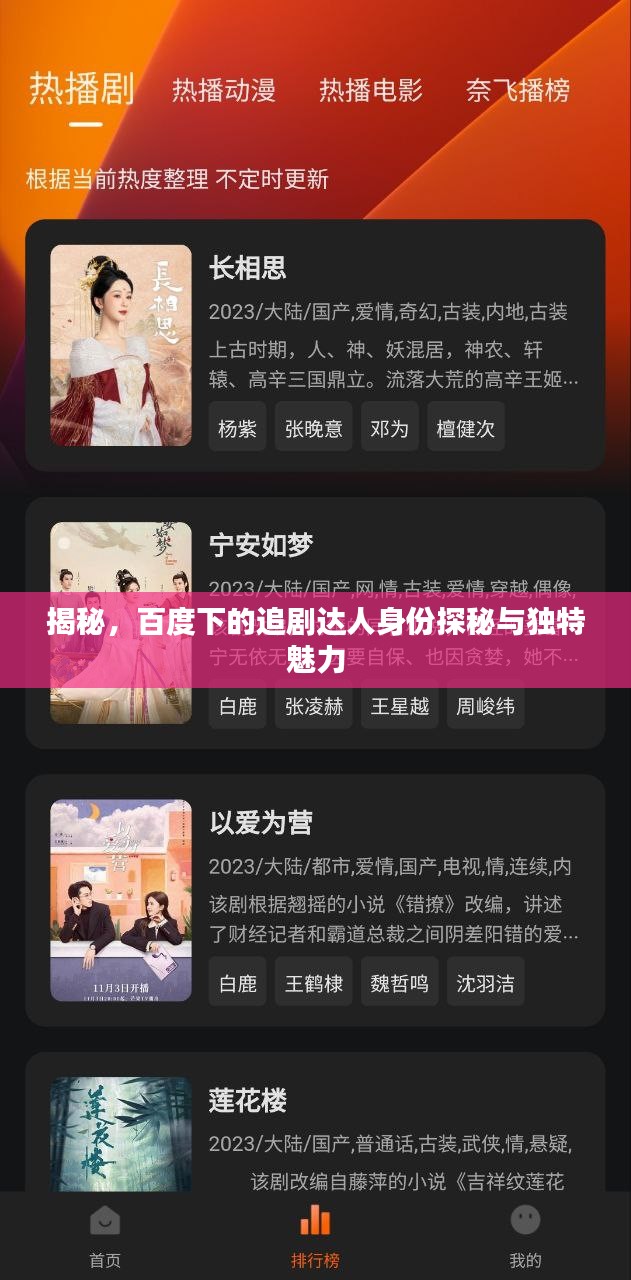Screen dimensions: 631x1280
Task: Select the 热播剧 tab
Action: [x=81, y=89]
